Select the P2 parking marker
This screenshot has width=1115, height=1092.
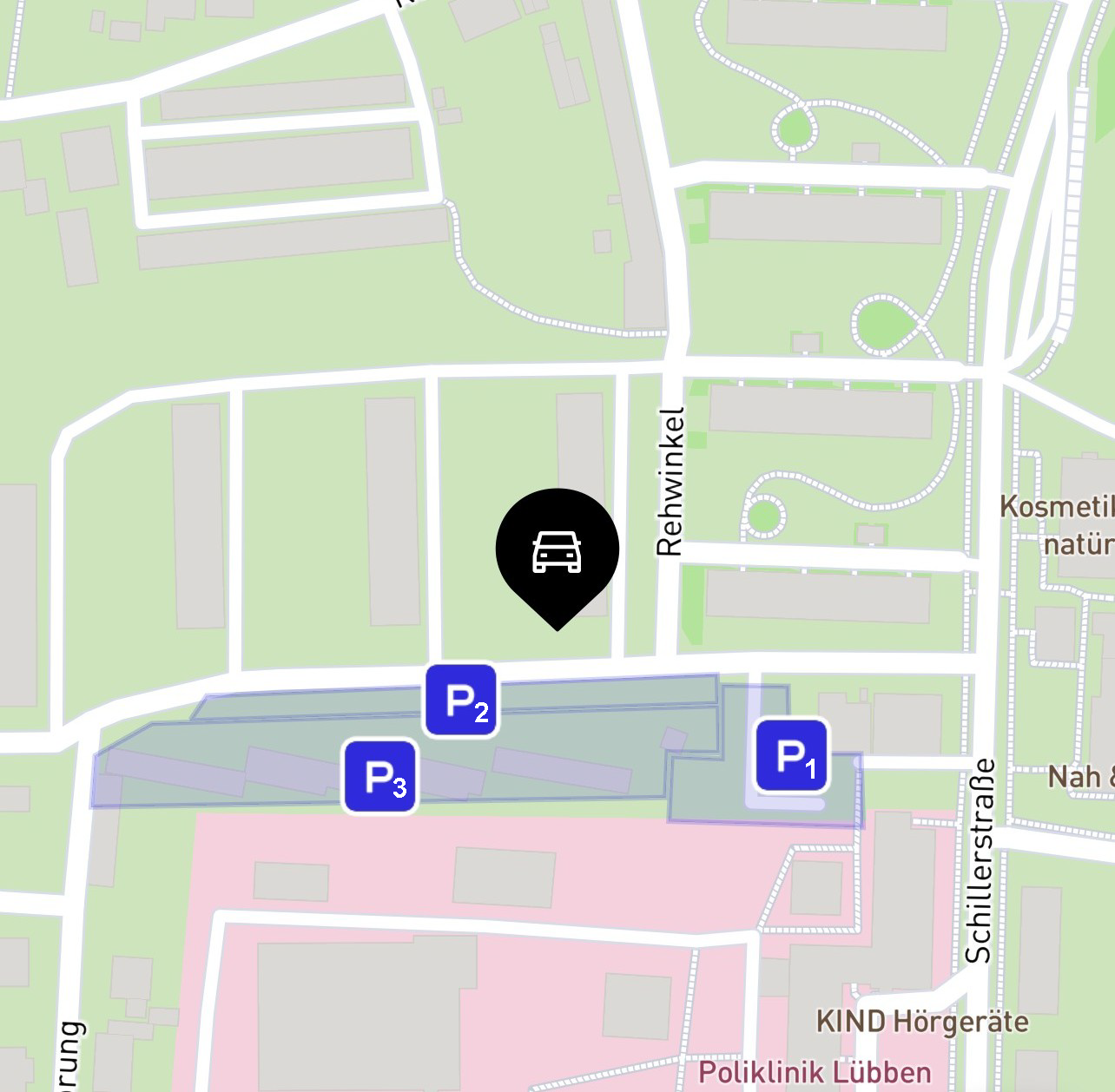461,700
